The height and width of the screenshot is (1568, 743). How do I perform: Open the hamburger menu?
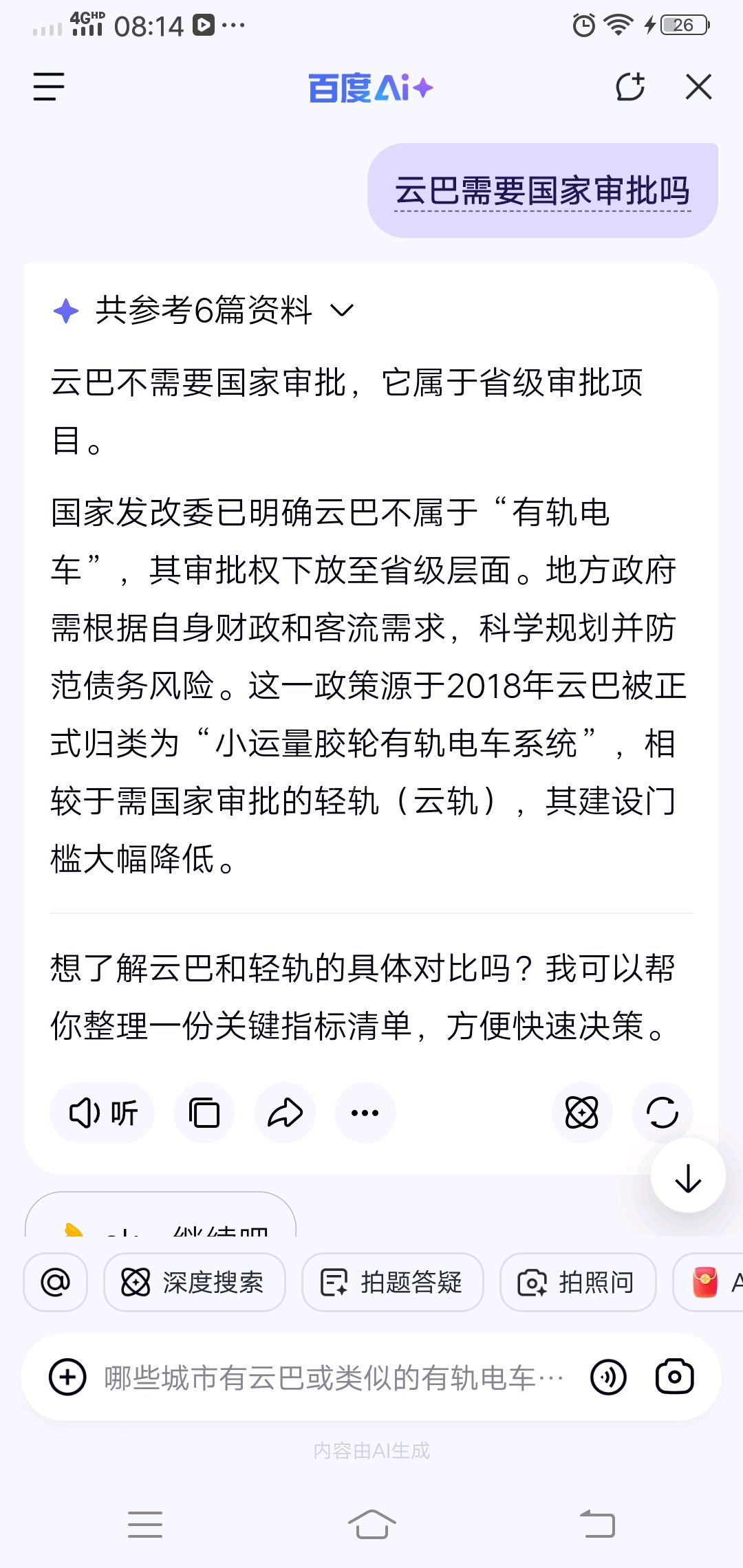coord(49,87)
